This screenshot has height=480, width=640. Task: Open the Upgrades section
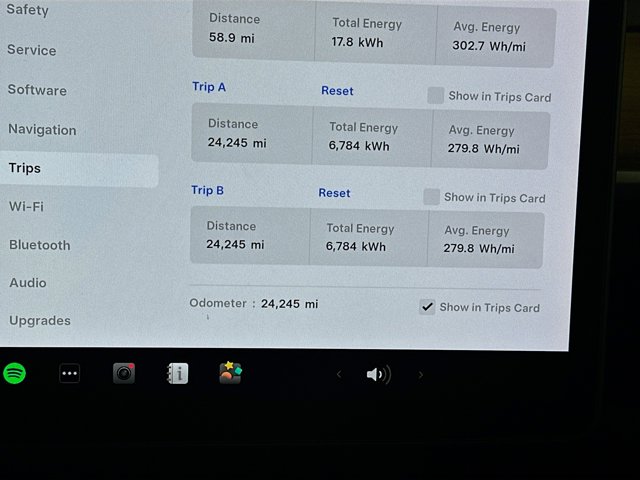[40, 321]
